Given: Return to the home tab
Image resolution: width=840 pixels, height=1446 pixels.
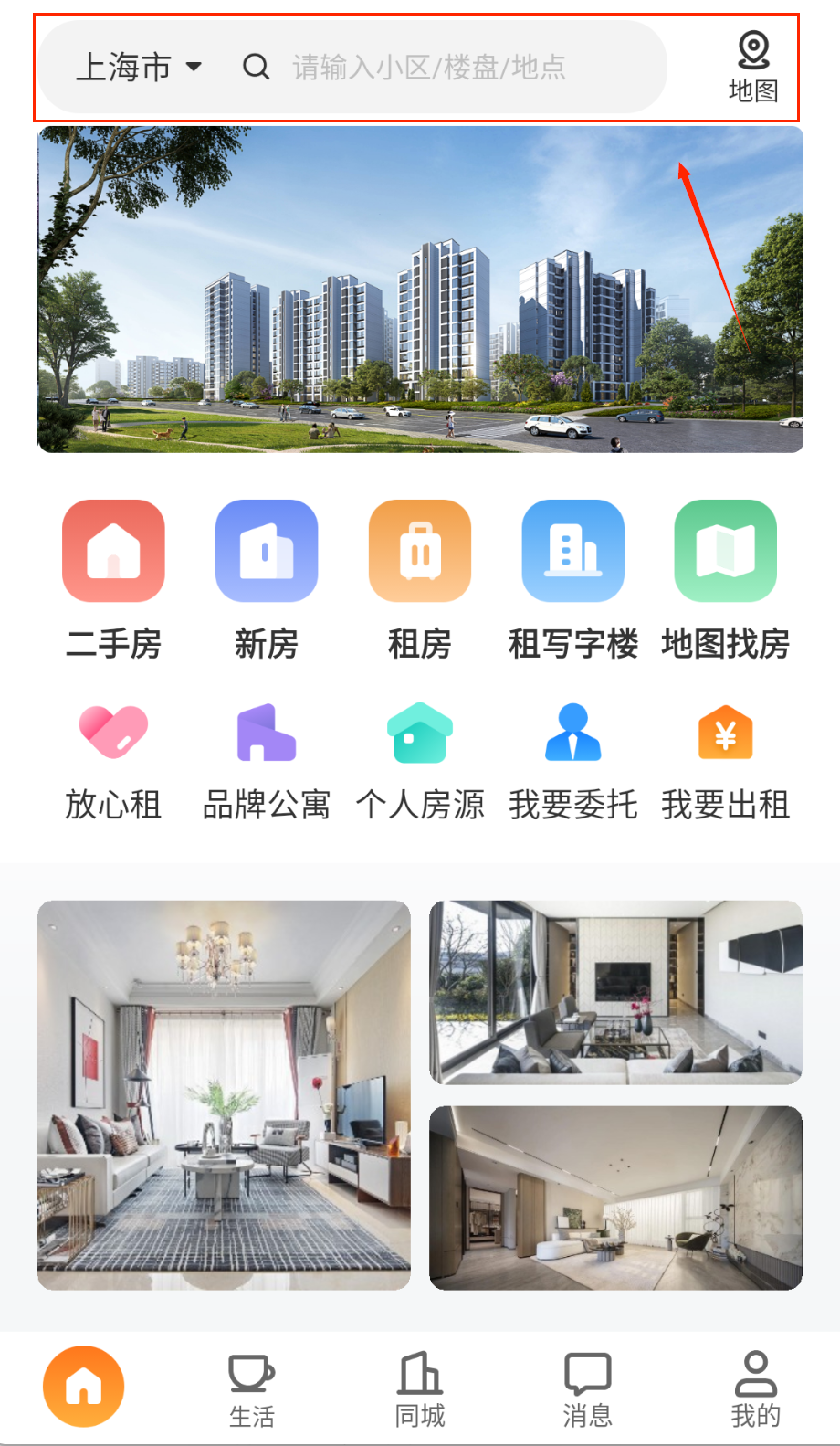Looking at the screenshot, I should (83, 1386).
